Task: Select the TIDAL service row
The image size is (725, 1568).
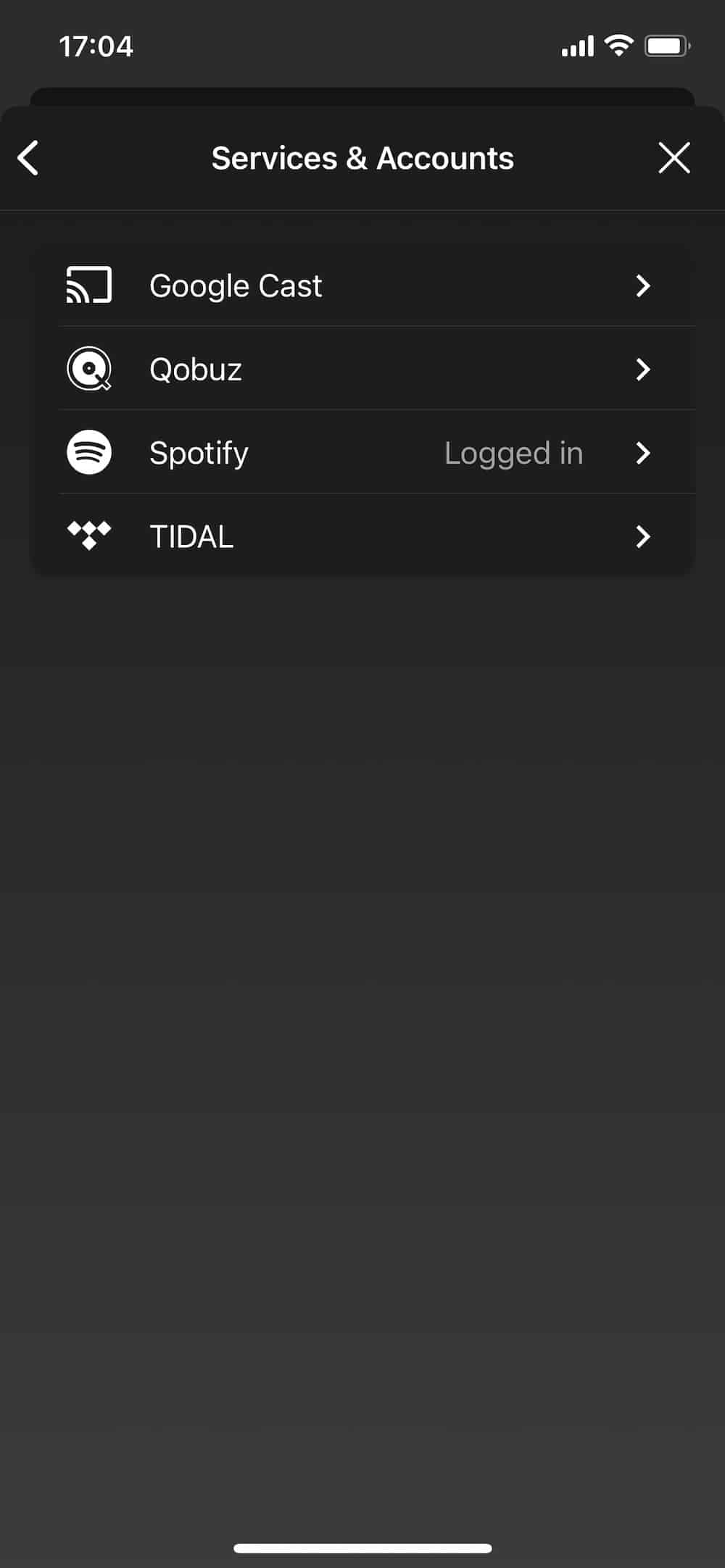Action: [362, 536]
